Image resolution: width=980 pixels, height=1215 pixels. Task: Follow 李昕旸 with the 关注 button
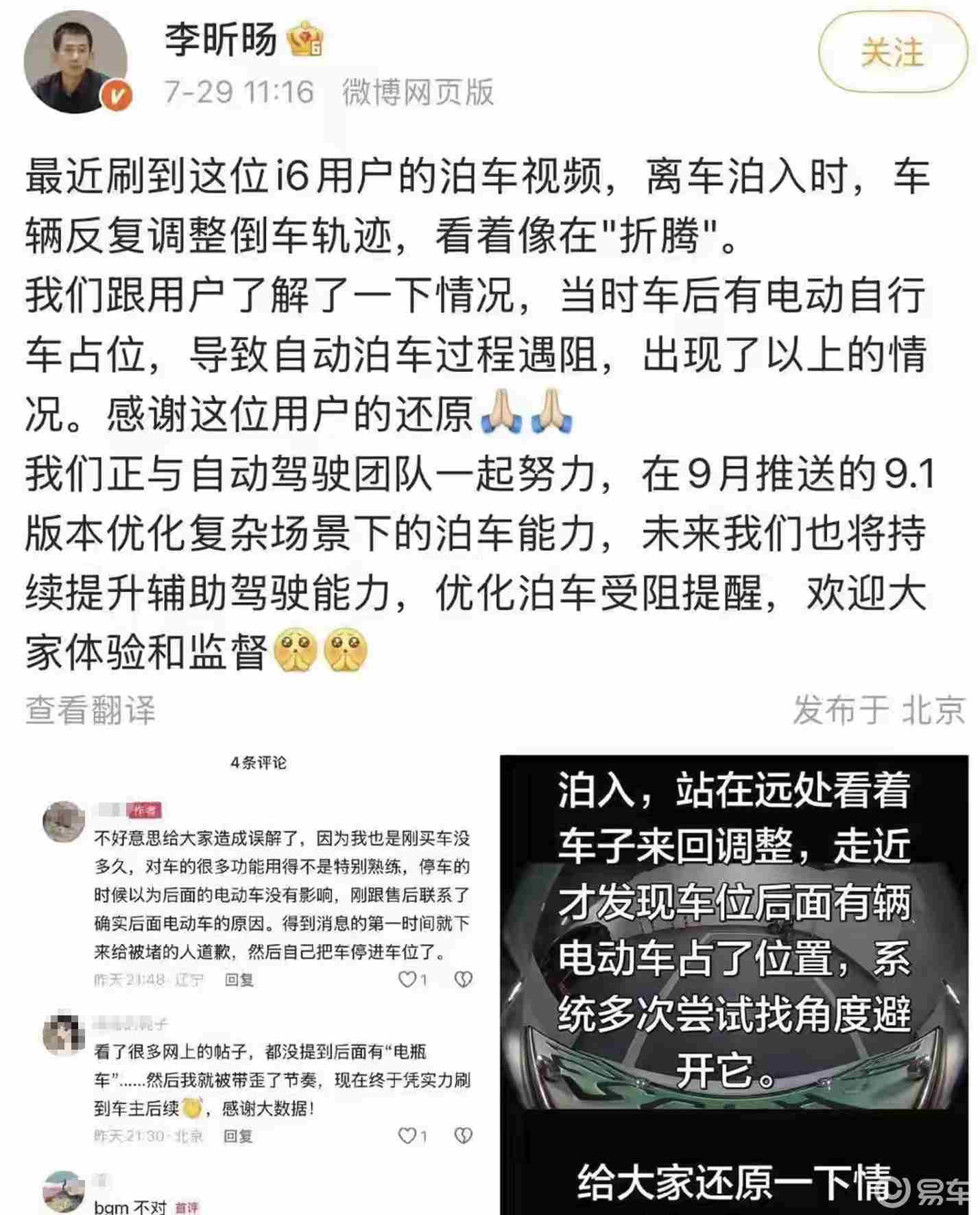pos(892,52)
